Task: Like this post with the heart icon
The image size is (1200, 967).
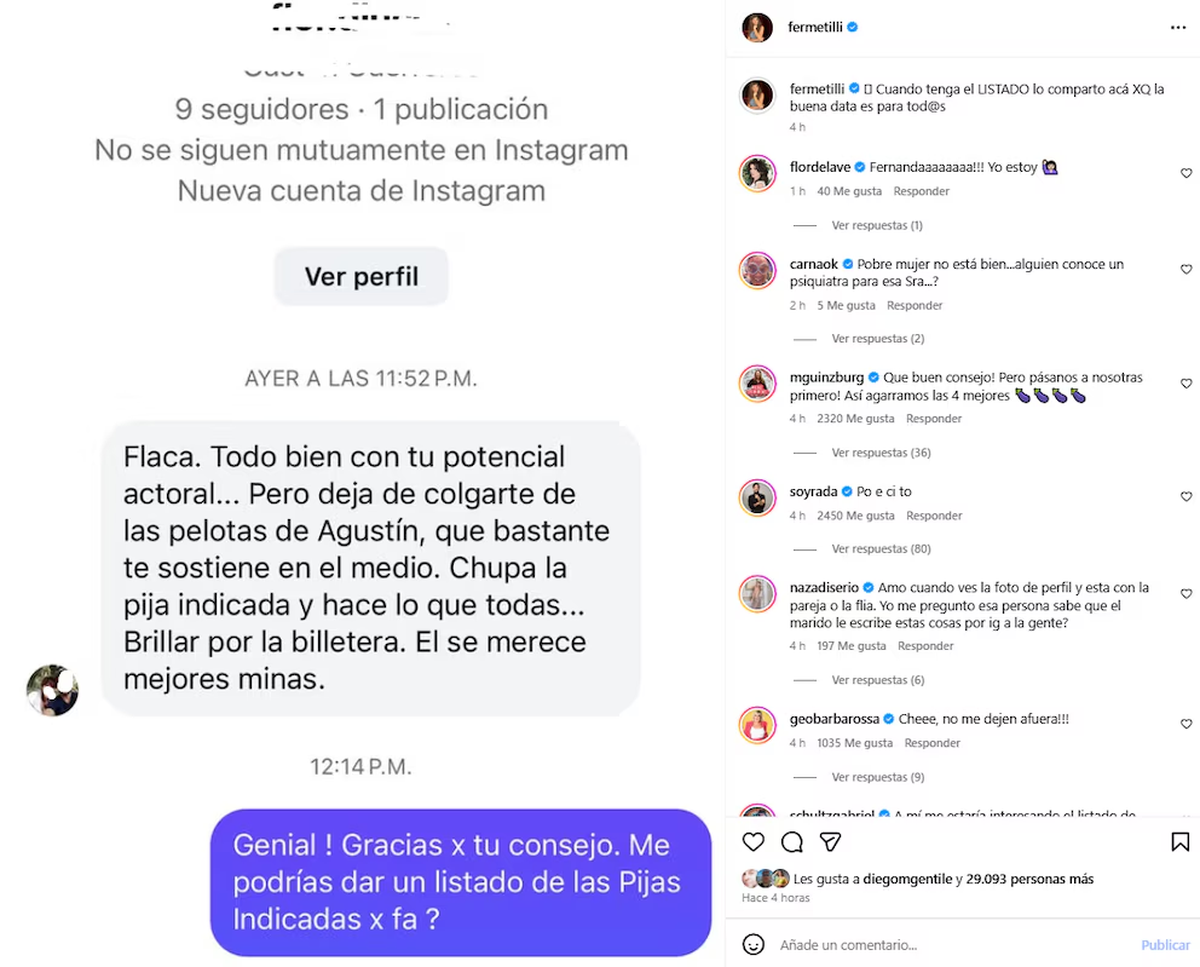Action: tap(754, 842)
